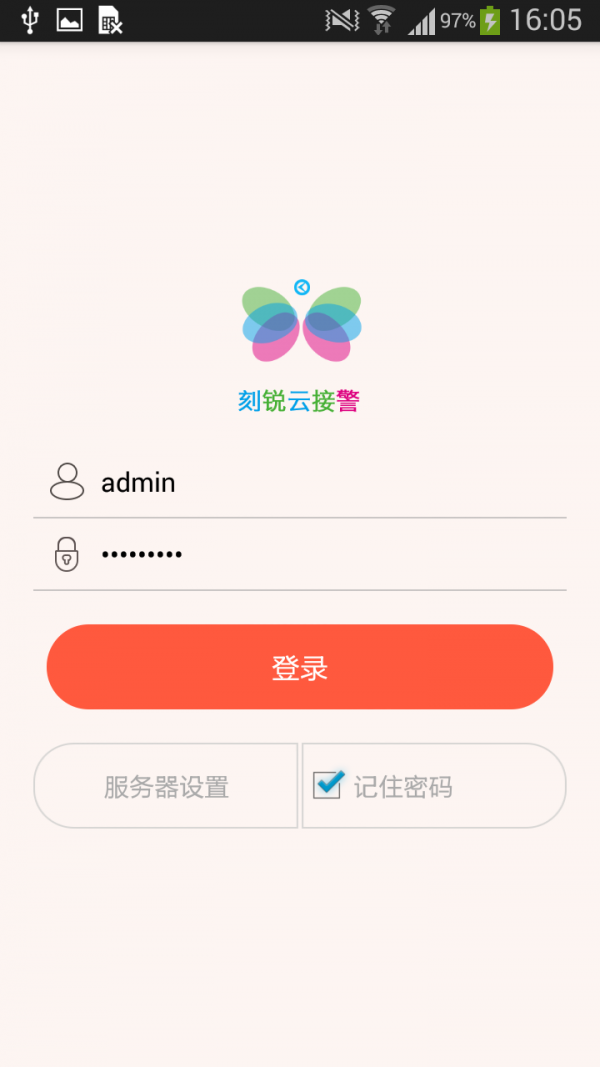Open 服务器设置 server settings
The height and width of the screenshot is (1067, 600).
tap(166, 786)
